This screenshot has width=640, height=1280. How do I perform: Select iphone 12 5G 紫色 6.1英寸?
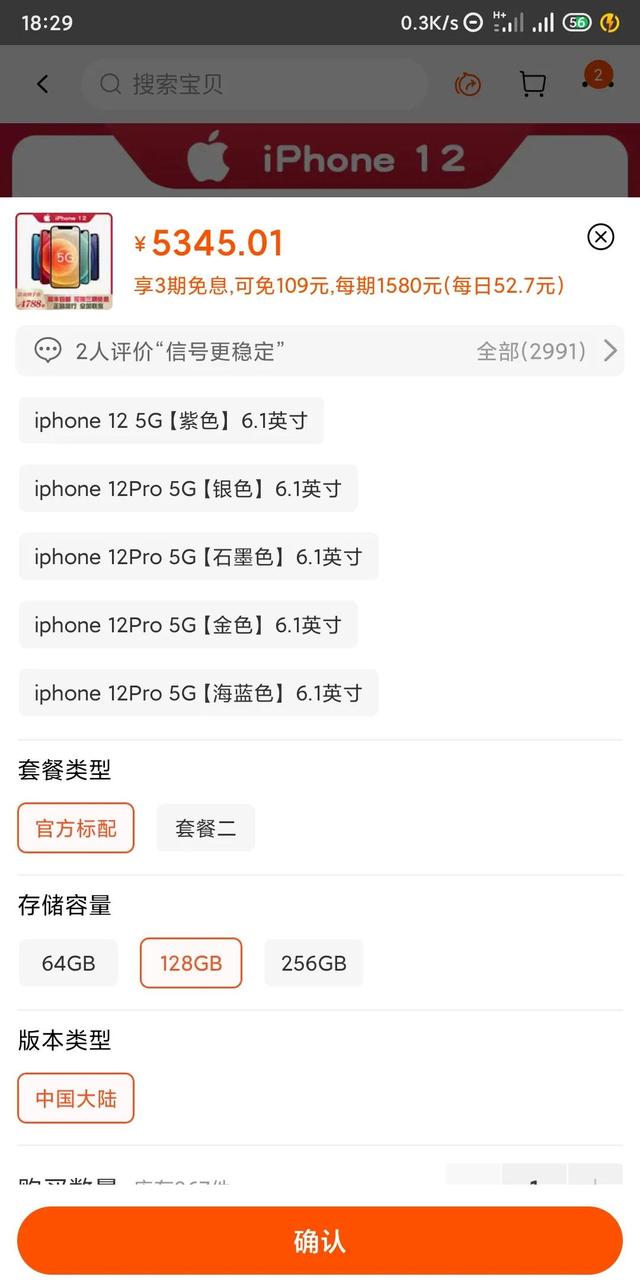(171, 421)
